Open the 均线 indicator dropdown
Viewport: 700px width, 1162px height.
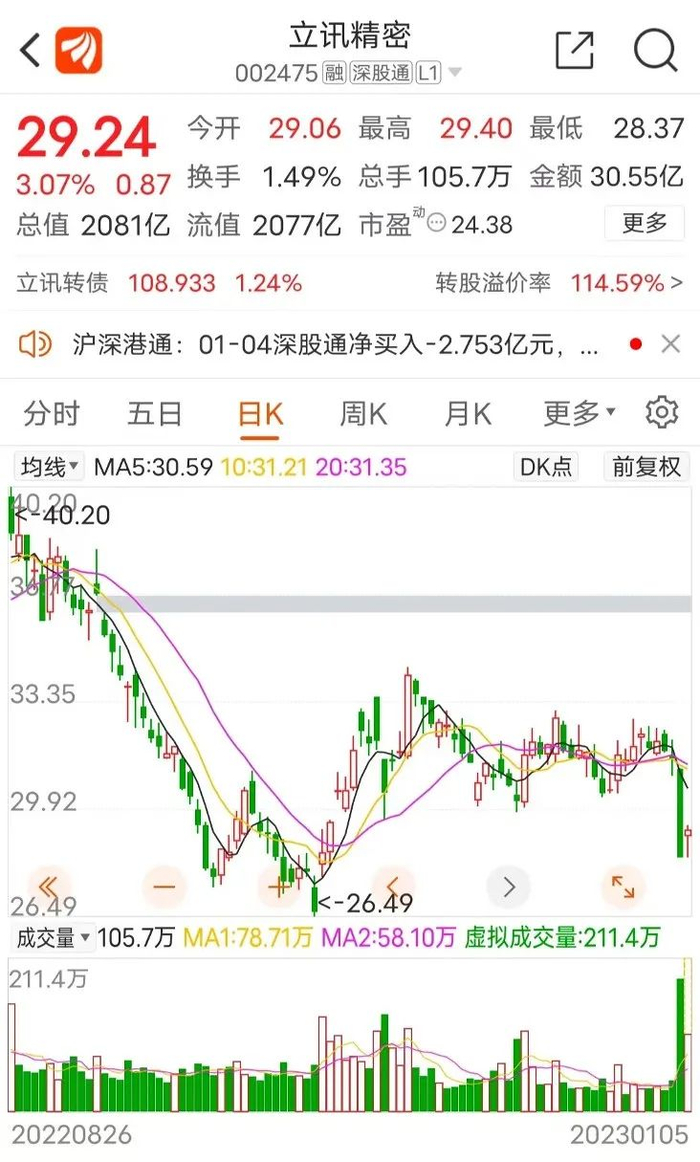pos(48,467)
